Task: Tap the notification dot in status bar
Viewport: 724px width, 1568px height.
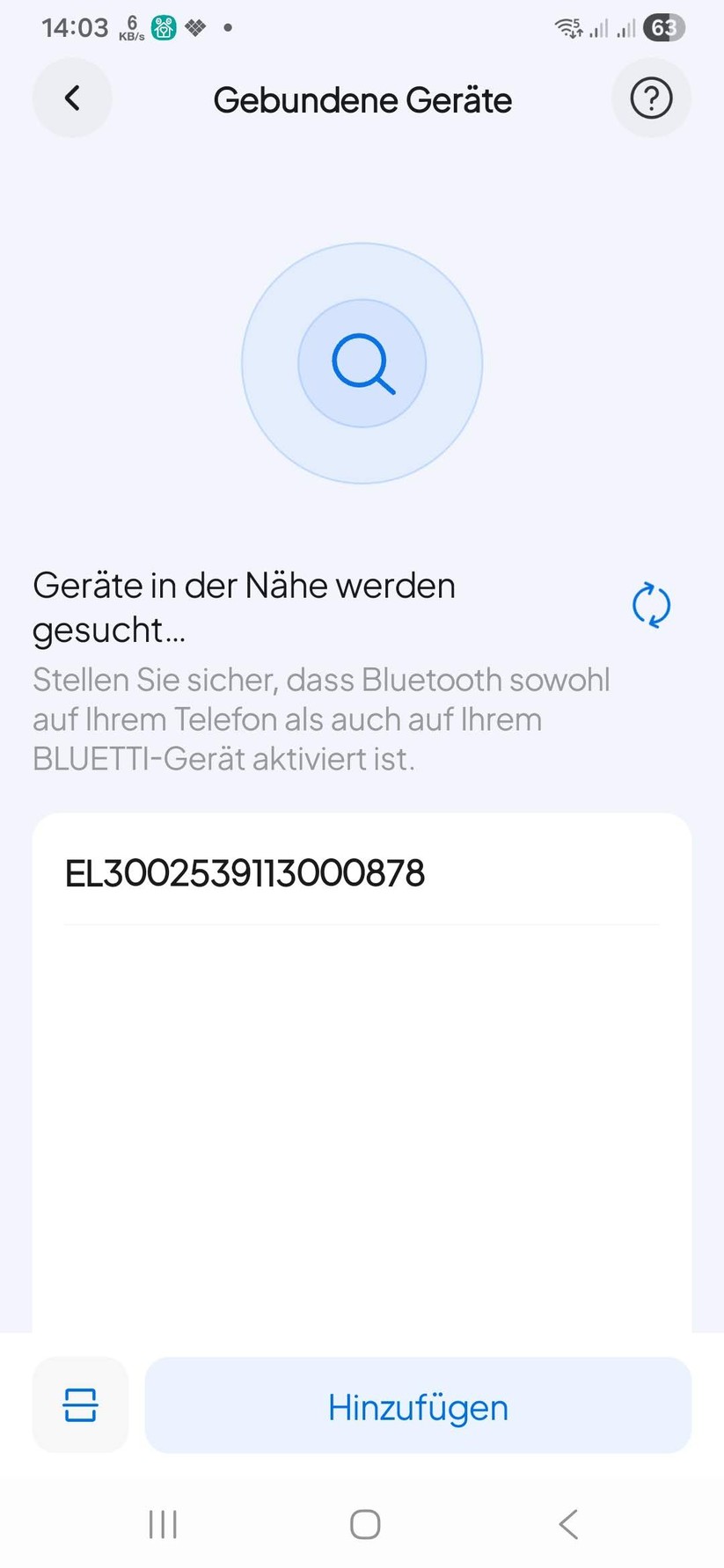Action: pos(227,27)
